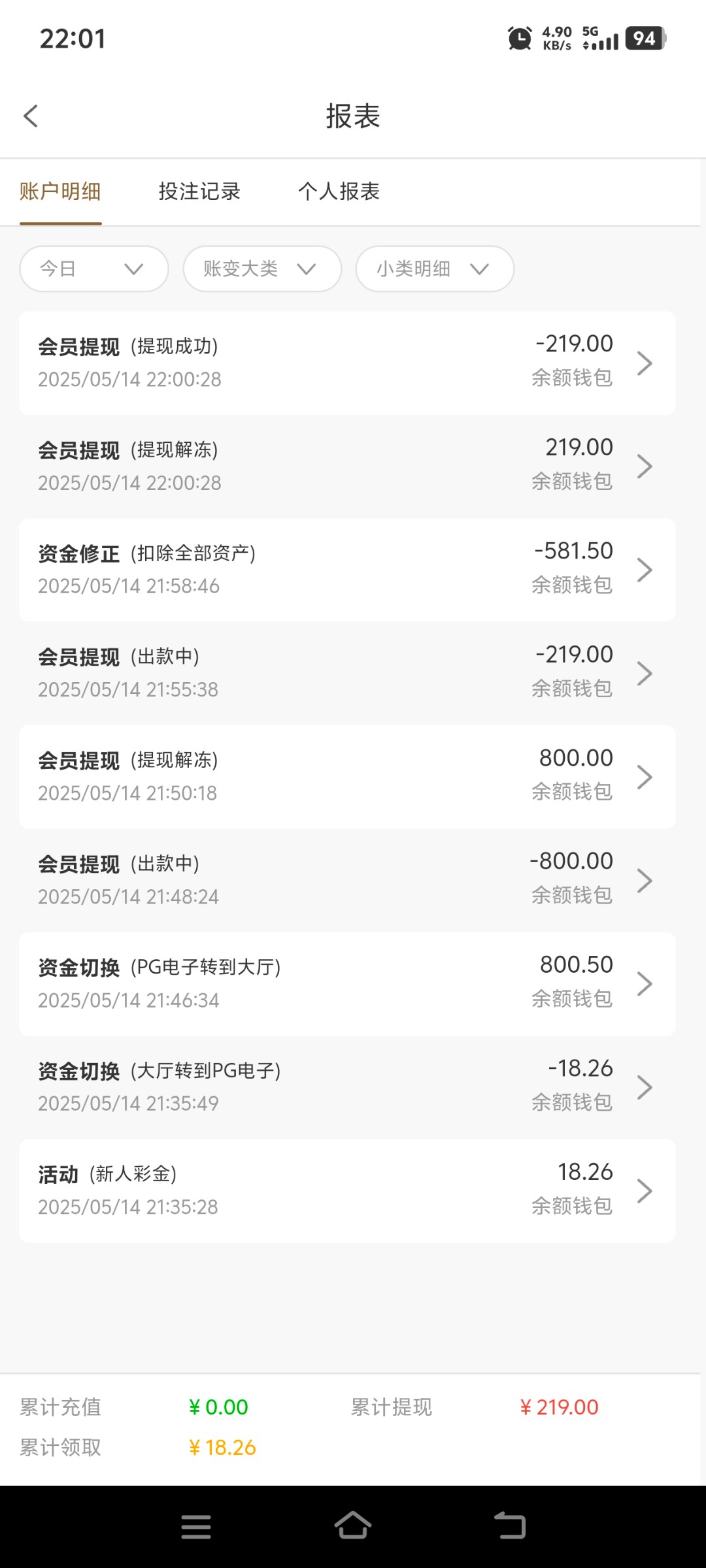This screenshot has height=1568, width=706.
Task: Tap the system home button
Action: [353, 1526]
